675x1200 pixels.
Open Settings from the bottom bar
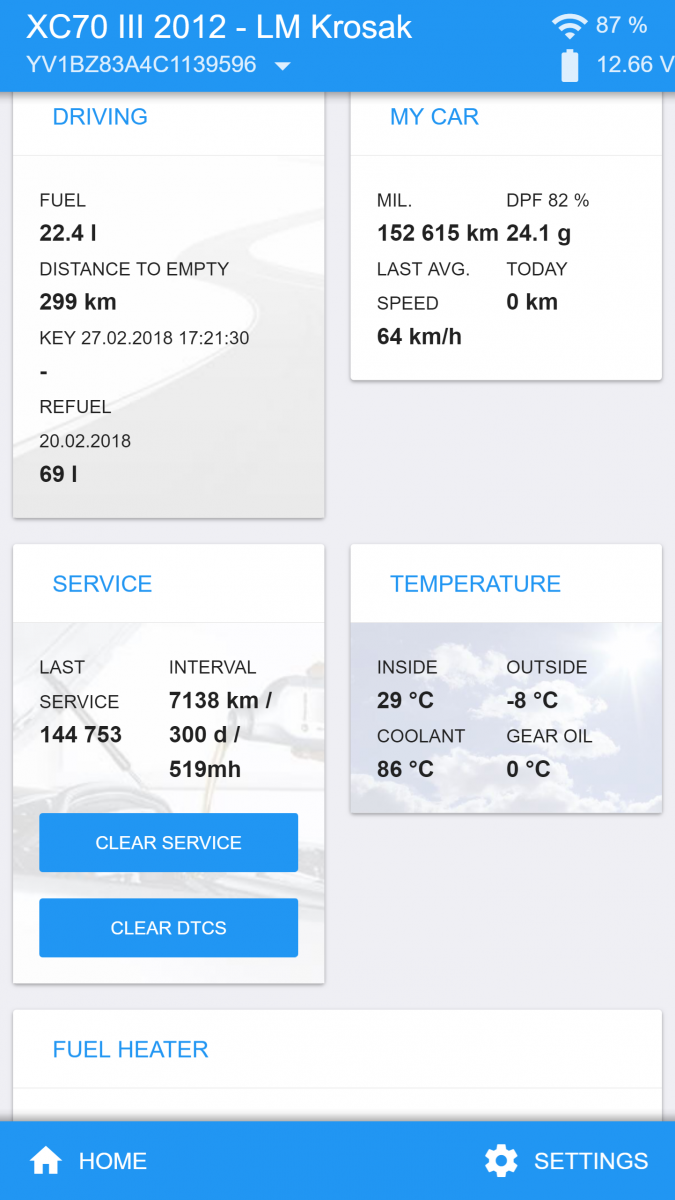(x=567, y=1161)
